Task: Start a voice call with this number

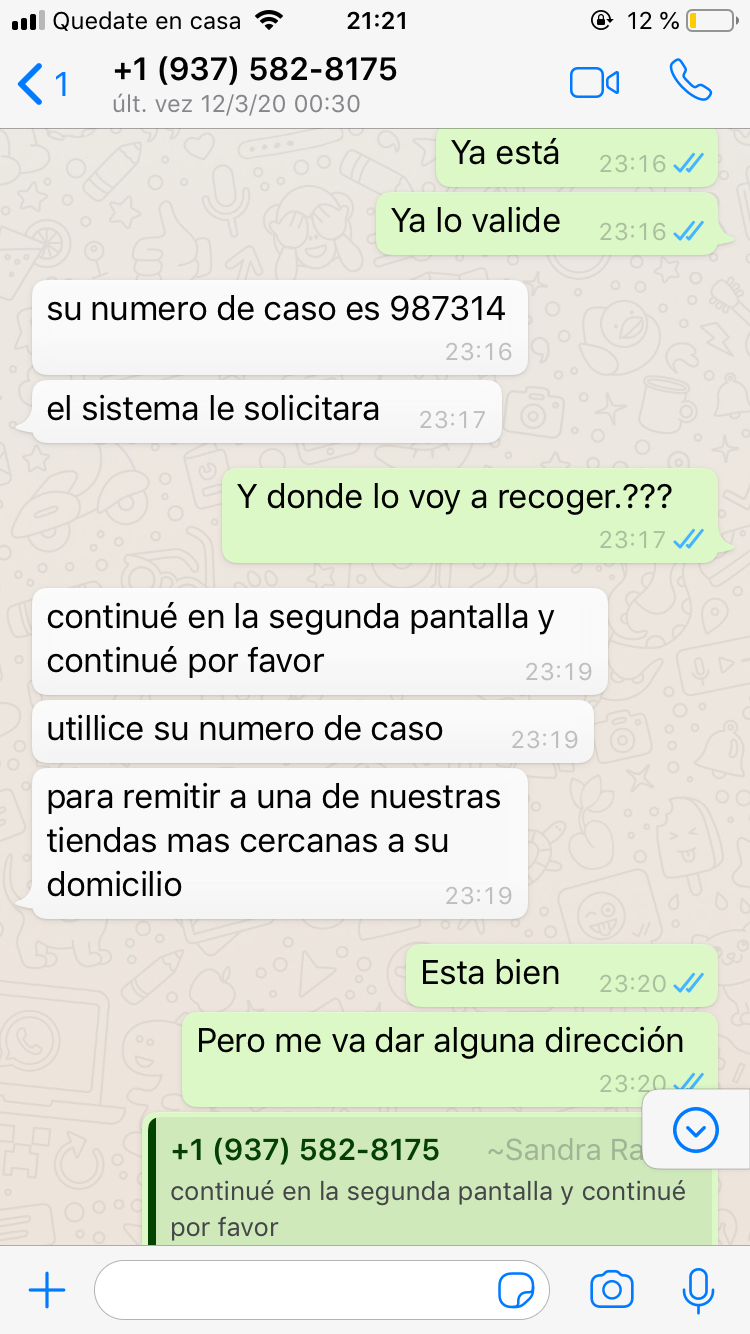Action: [x=691, y=81]
